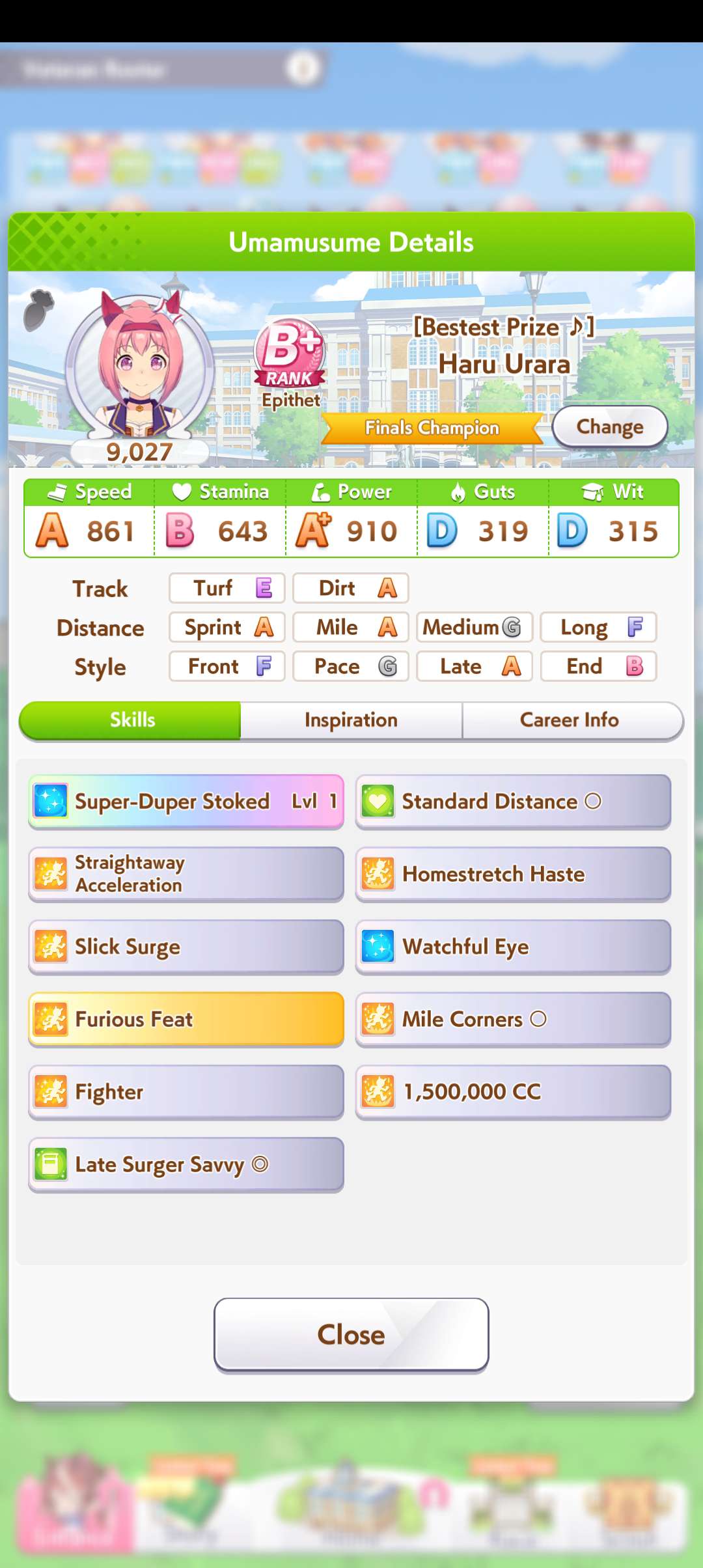This screenshot has height=1568, width=703.
Task: View Super-Duper Stoked skill details
Action: point(186,801)
